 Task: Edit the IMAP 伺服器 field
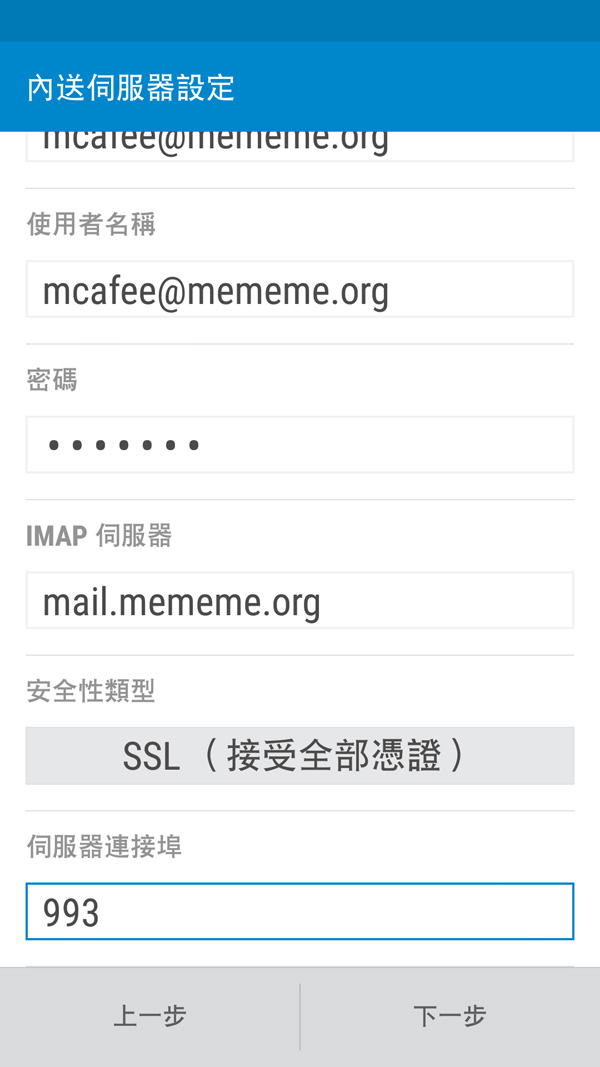pyautogui.click(x=300, y=601)
